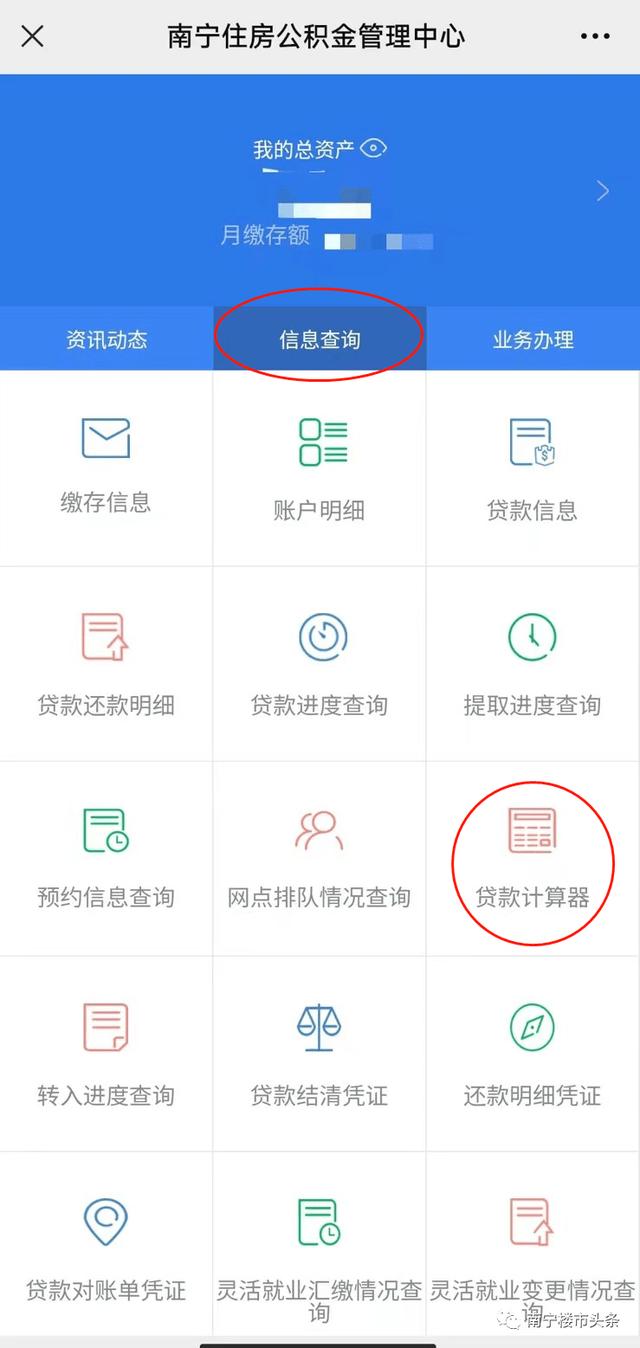Open the three-dot overflow menu
Screen dimensions: 640x1348
(x=595, y=37)
